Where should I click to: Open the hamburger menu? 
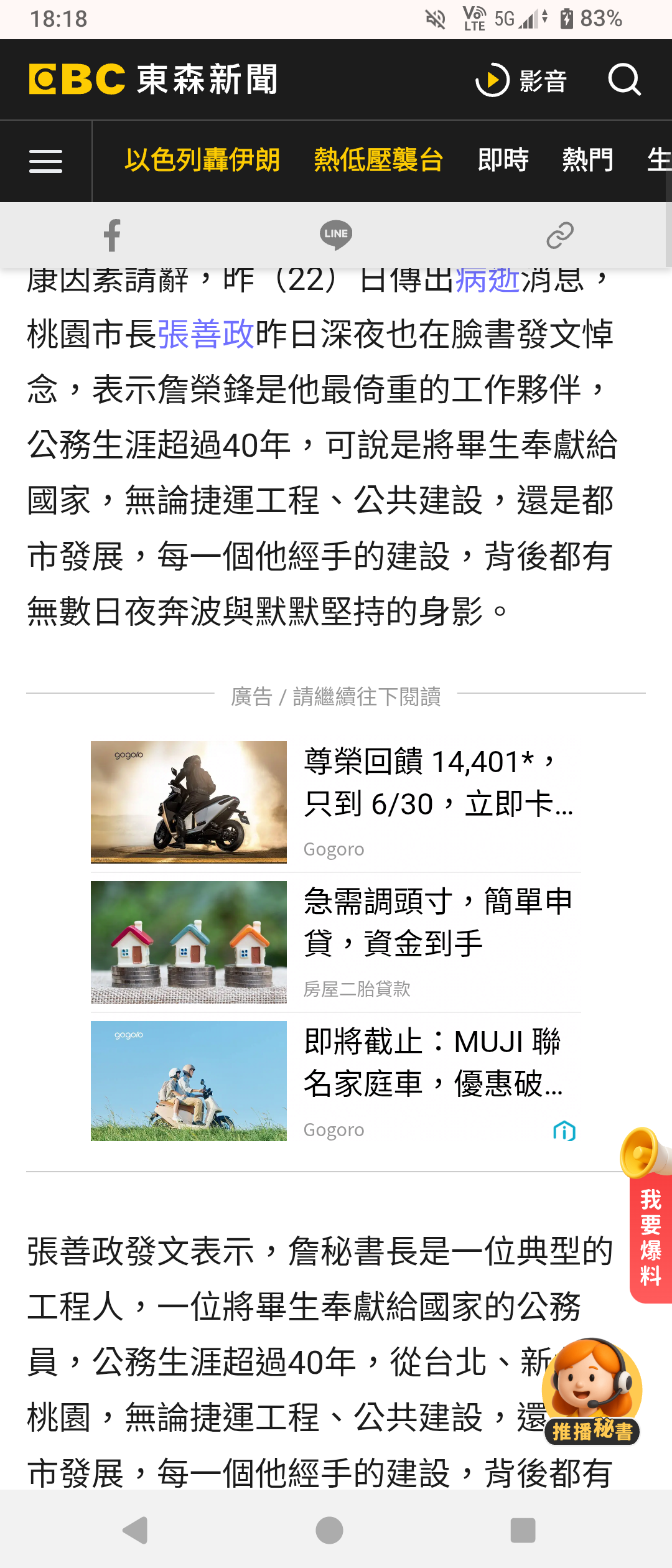click(45, 161)
